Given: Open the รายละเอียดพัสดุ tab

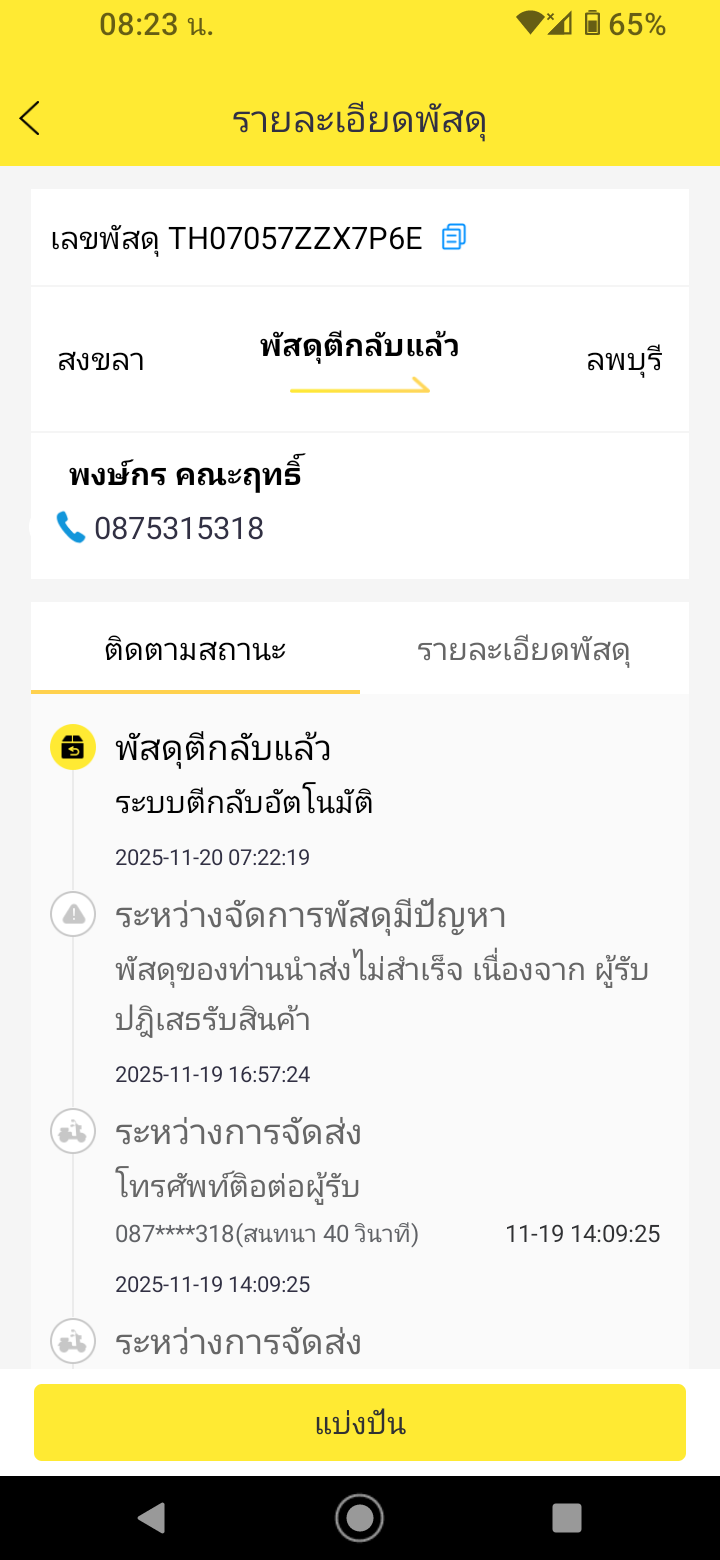Looking at the screenshot, I should point(523,651).
